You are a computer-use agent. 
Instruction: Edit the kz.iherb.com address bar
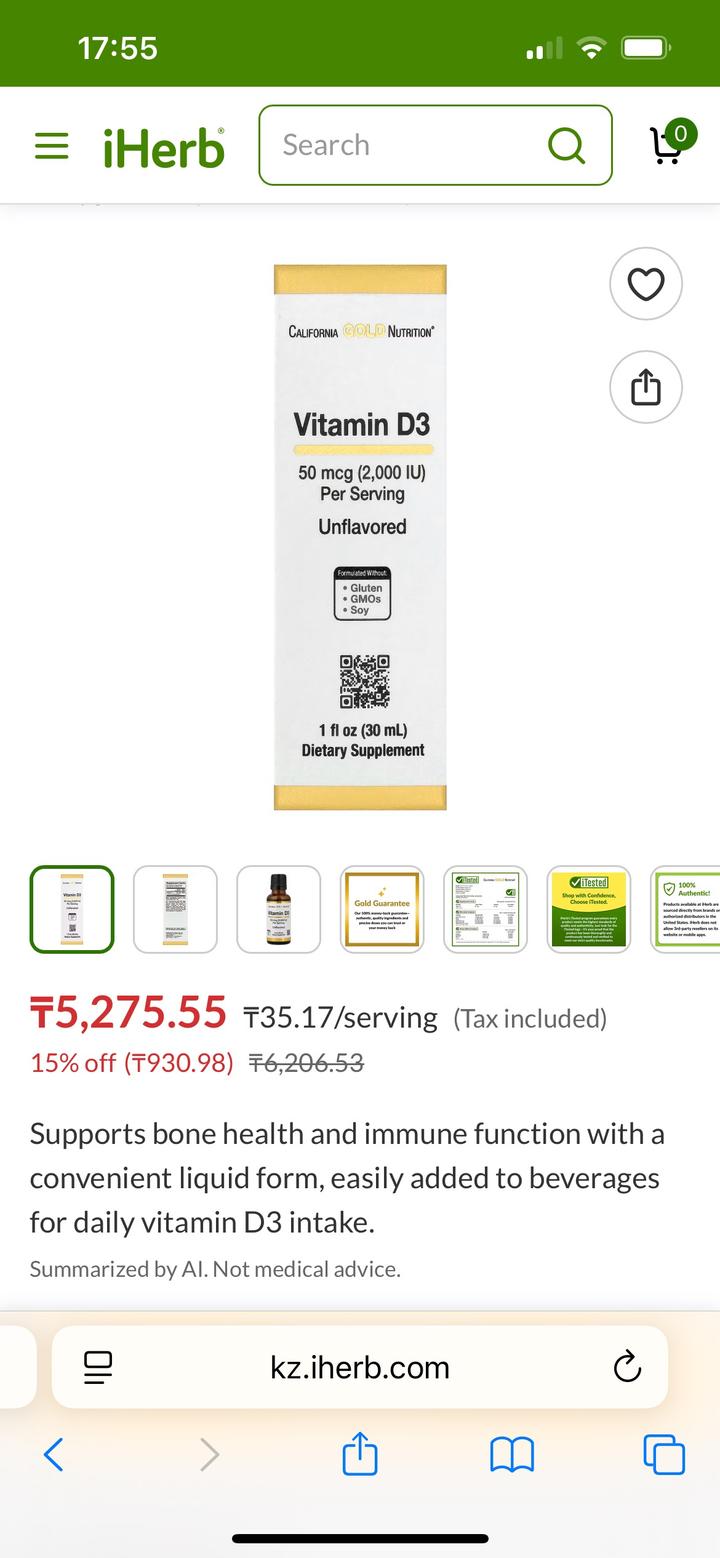(360, 1367)
